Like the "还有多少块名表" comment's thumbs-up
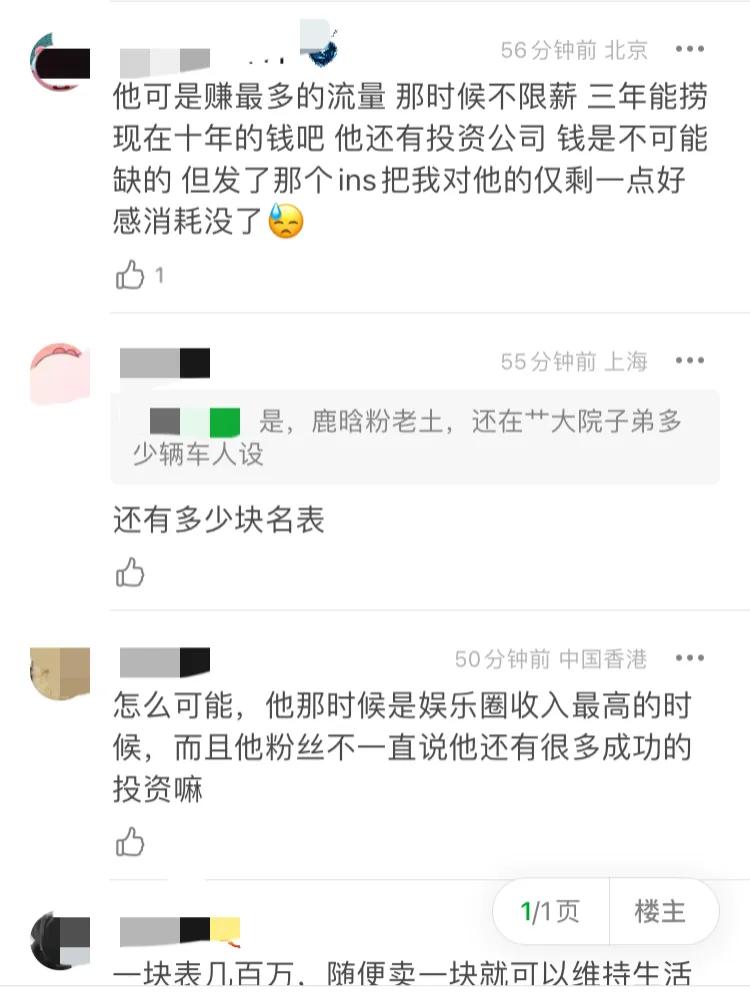The height and width of the screenshot is (992, 750). click(130, 572)
